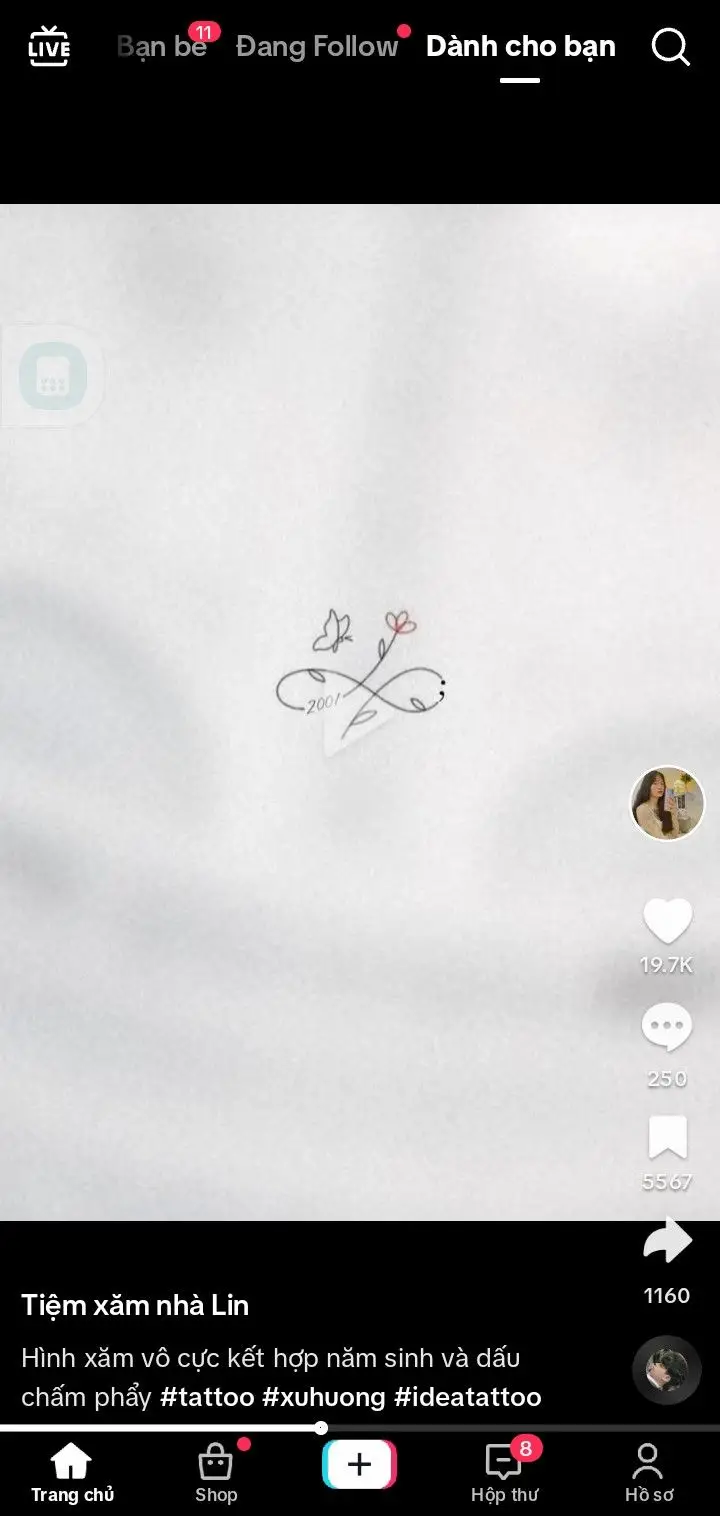Open the Shop tab
This screenshot has width=720, height=1516.
216,1473
